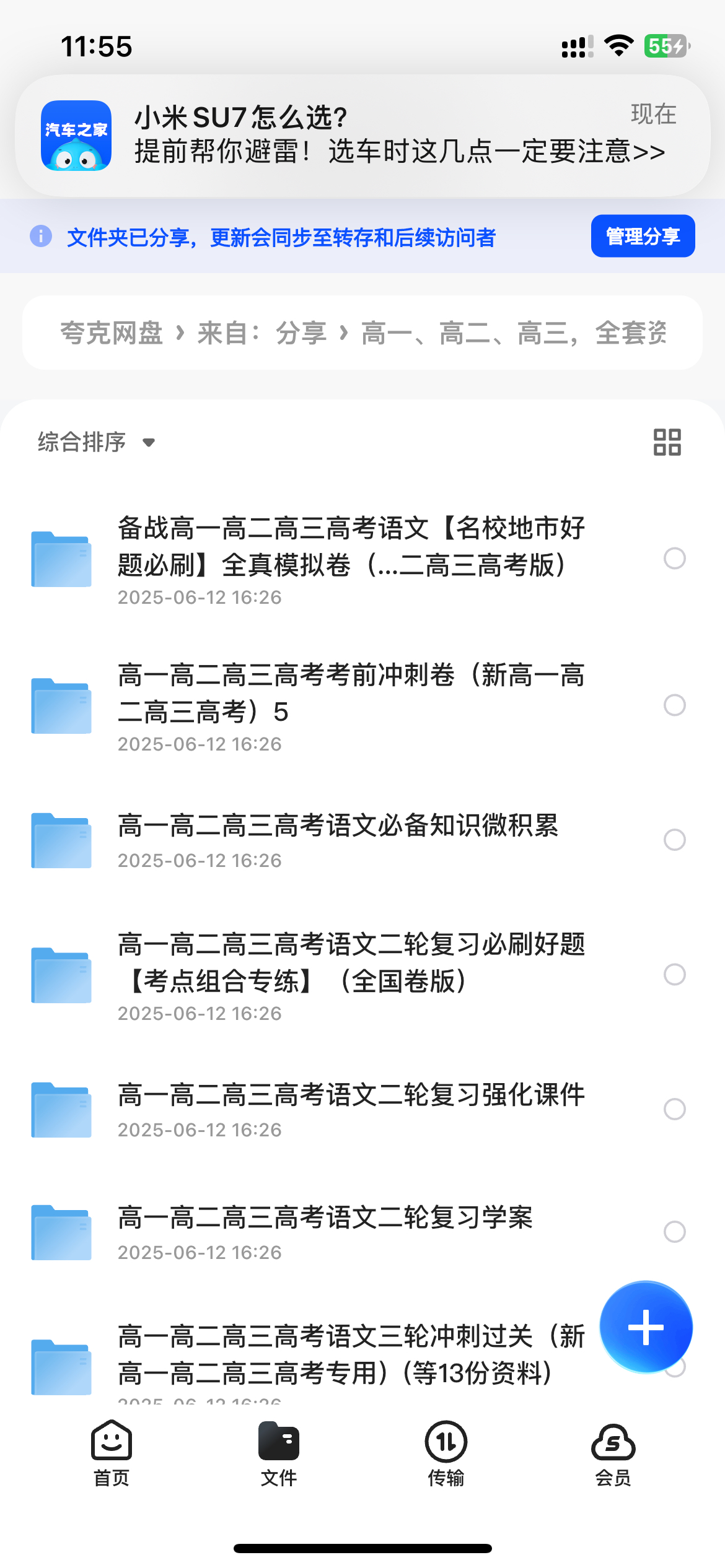This screenshot has height=1568, width=725.
Task: Switch to the 会员 tab
Action: [613, 1453]
